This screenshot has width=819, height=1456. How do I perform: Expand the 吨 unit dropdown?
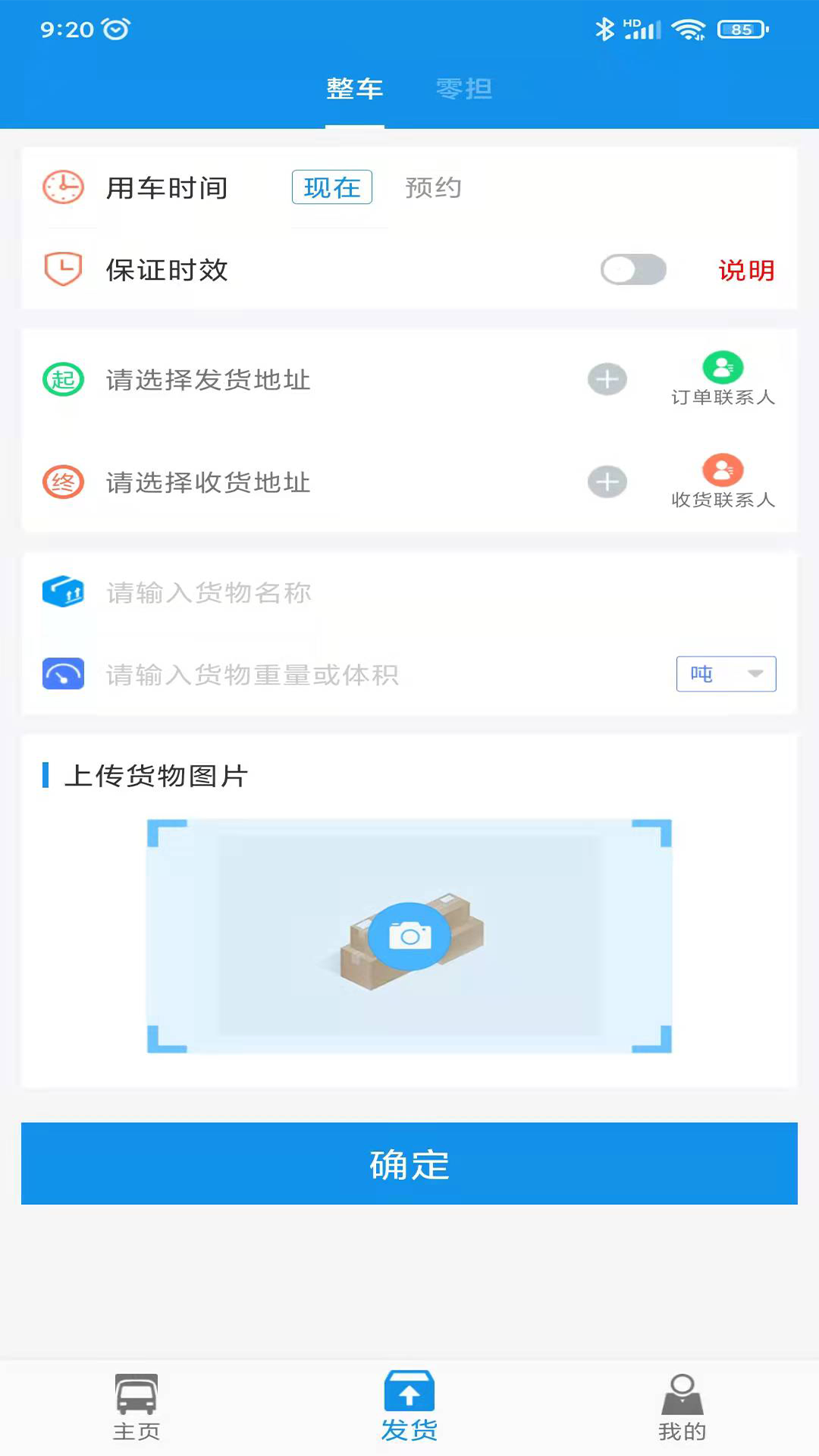click(726, 673)
